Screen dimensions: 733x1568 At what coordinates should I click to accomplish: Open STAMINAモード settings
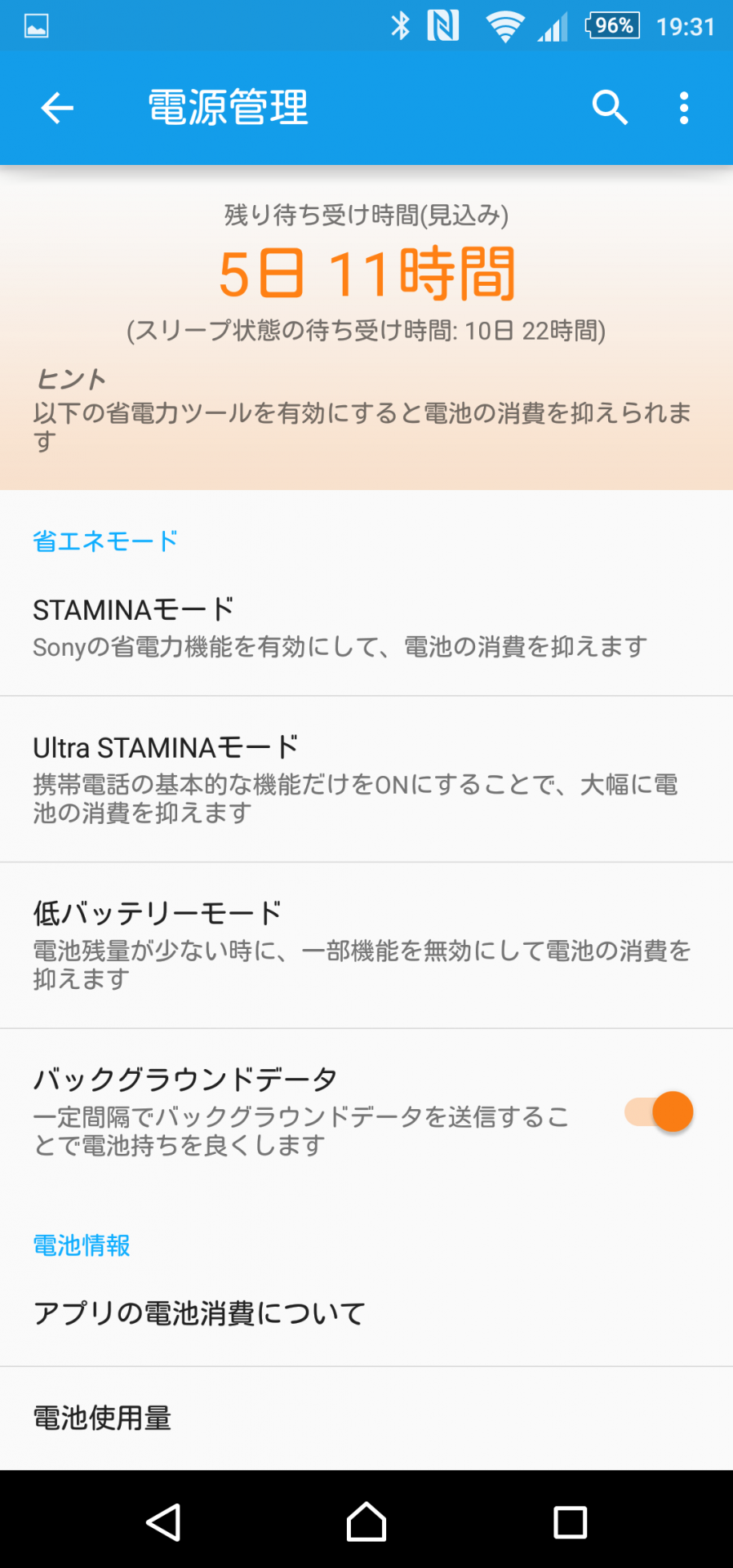point(366,627)
